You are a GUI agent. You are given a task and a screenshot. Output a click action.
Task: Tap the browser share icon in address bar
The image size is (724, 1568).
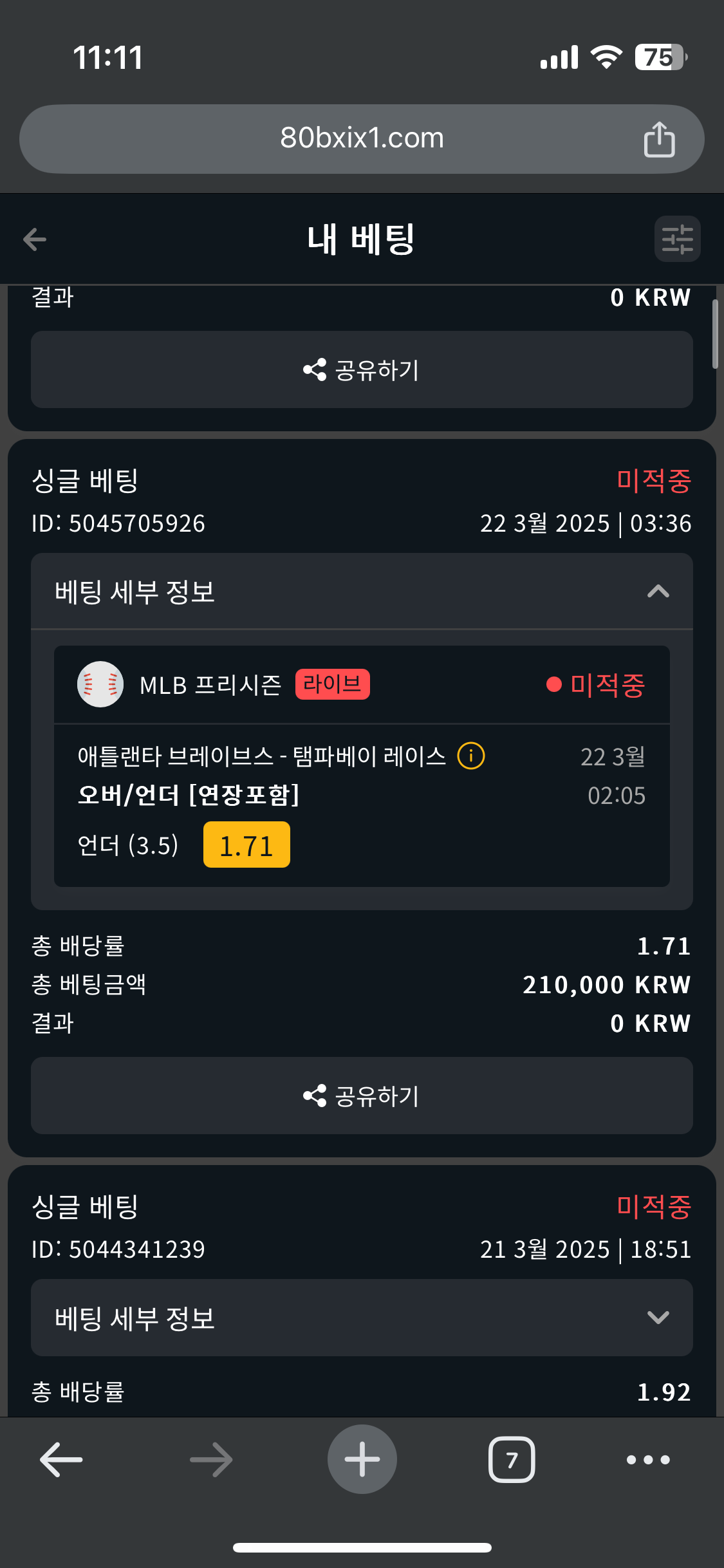[659, 139]
